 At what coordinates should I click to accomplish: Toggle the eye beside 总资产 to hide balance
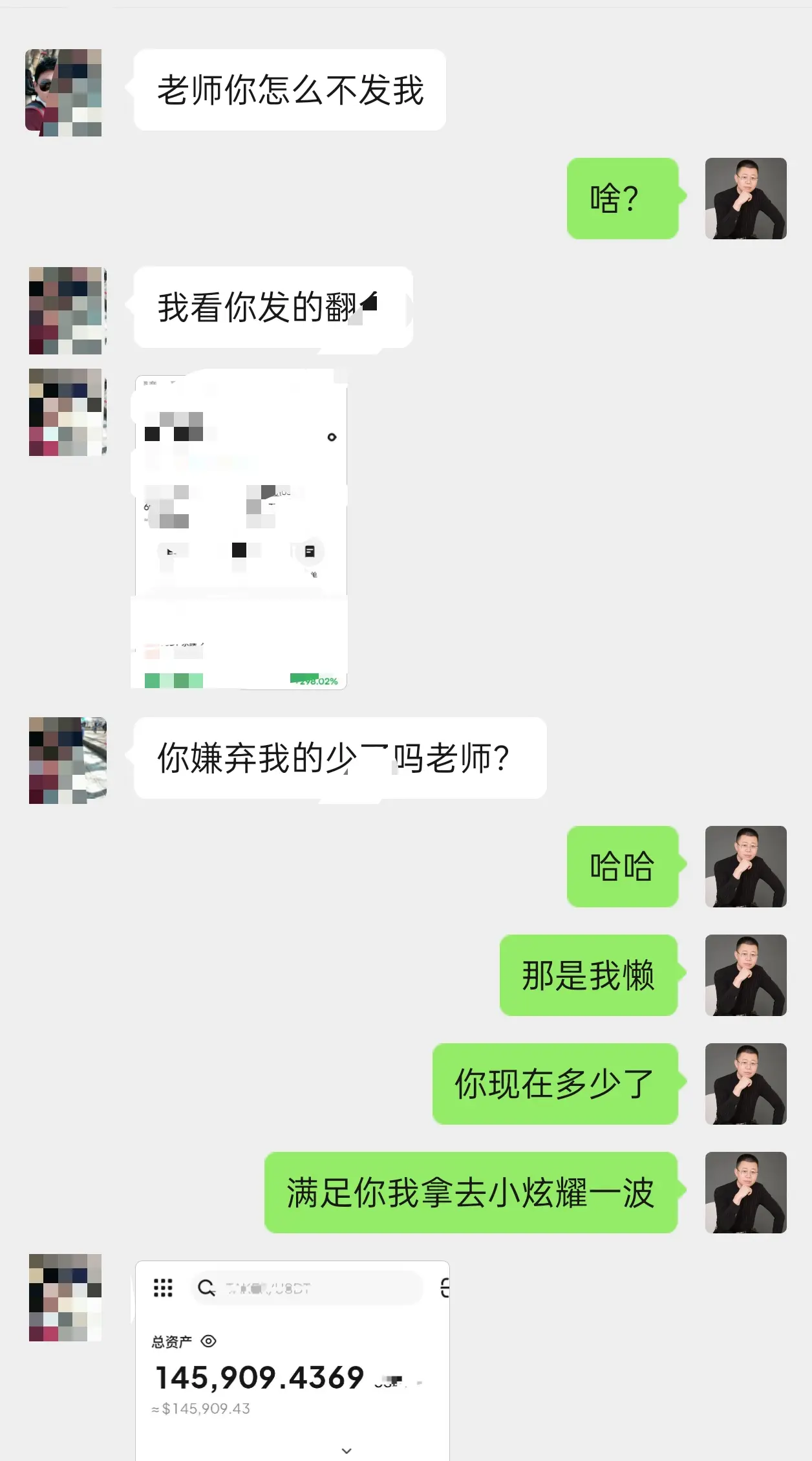click(x=208, y=1341)
